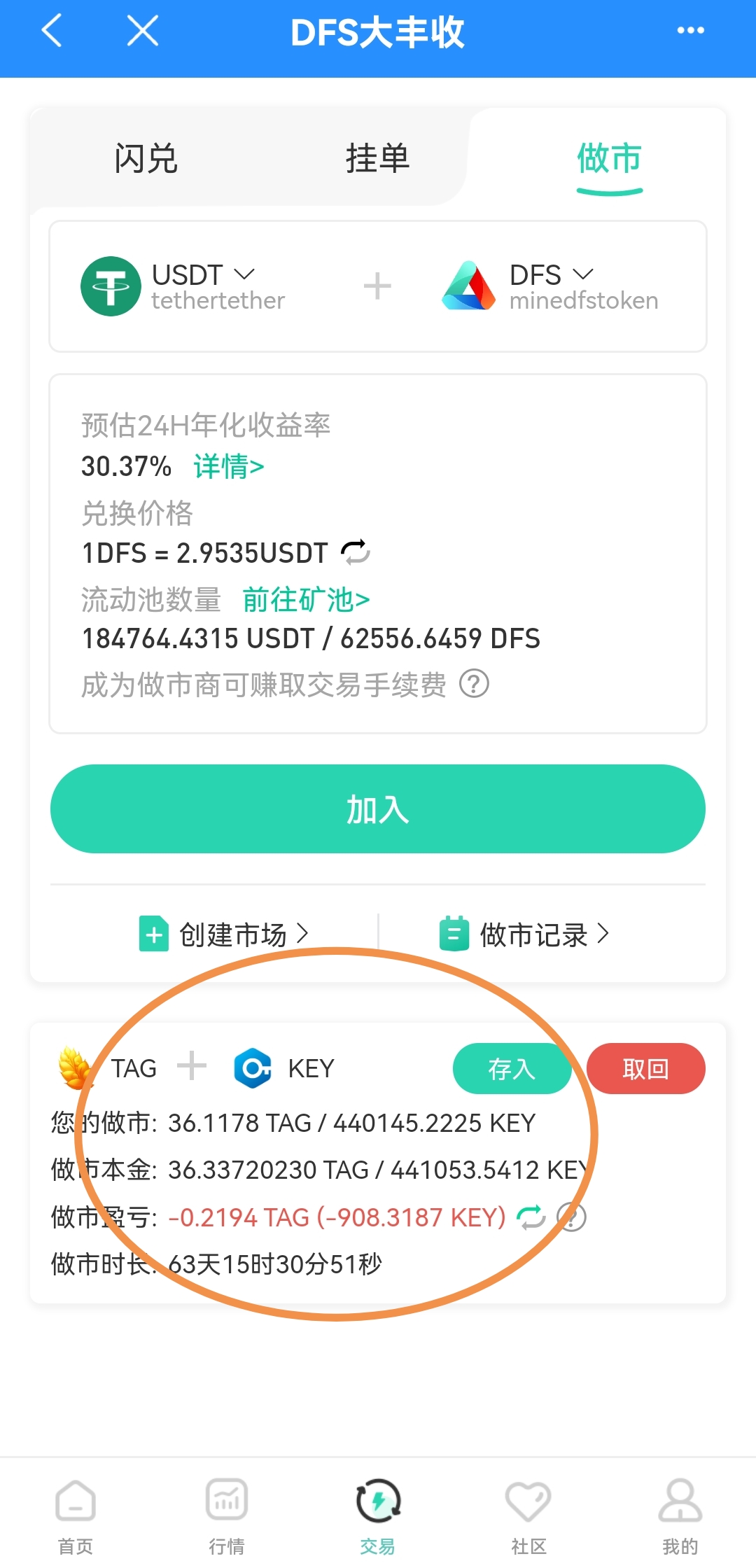Tap 取回 for the TAG/KEY pair

[645, 1069]
